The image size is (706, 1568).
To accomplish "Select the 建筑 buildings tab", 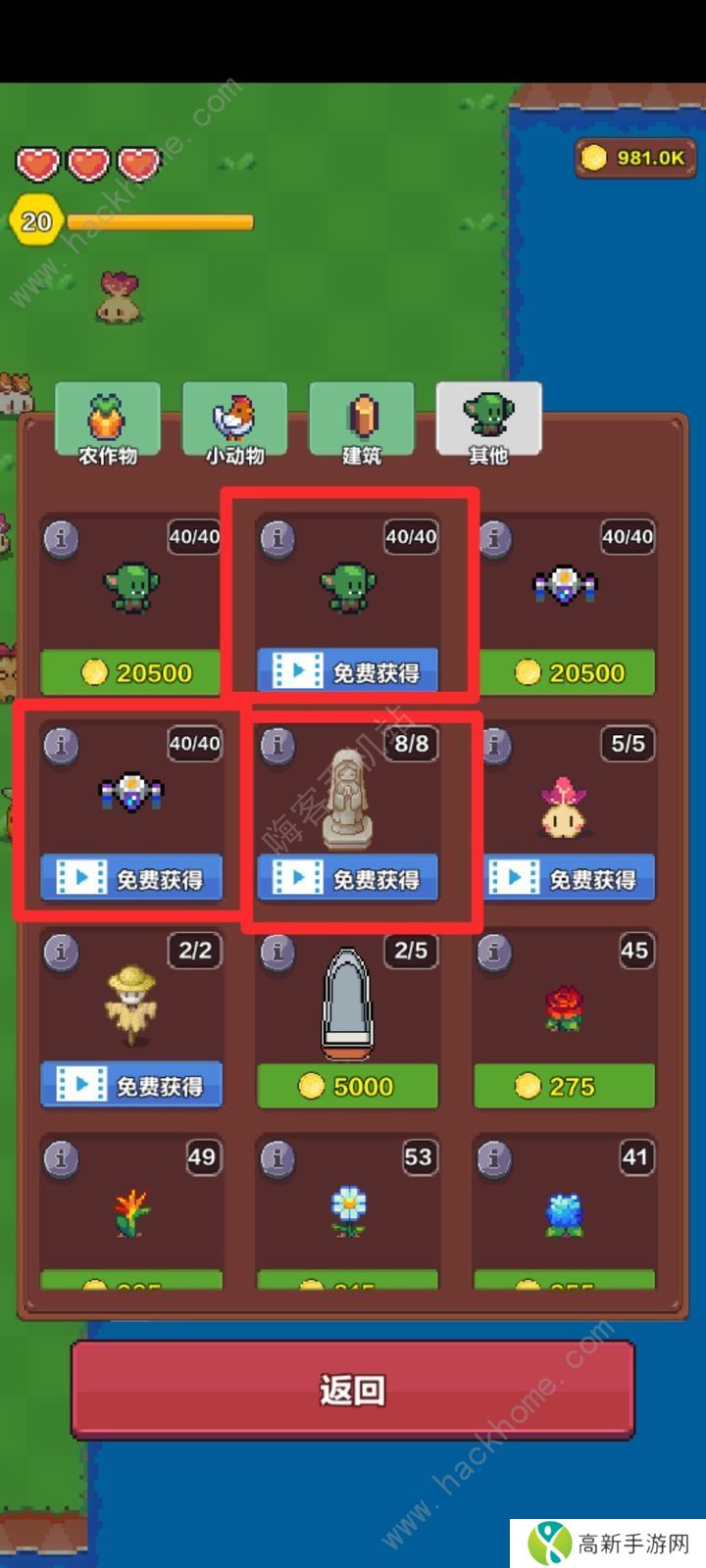I will tap(361, 421).
